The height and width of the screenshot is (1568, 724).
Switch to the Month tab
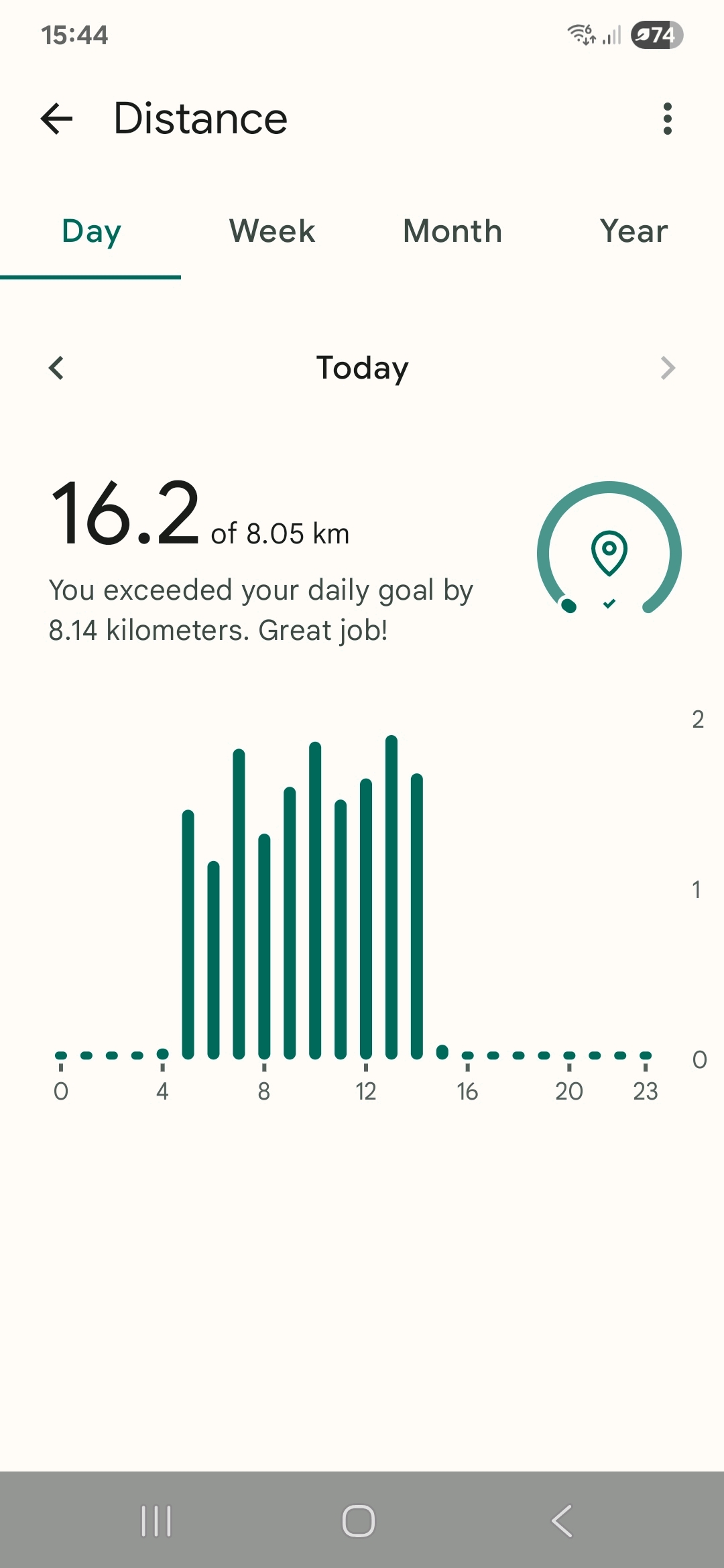(452, 231)
